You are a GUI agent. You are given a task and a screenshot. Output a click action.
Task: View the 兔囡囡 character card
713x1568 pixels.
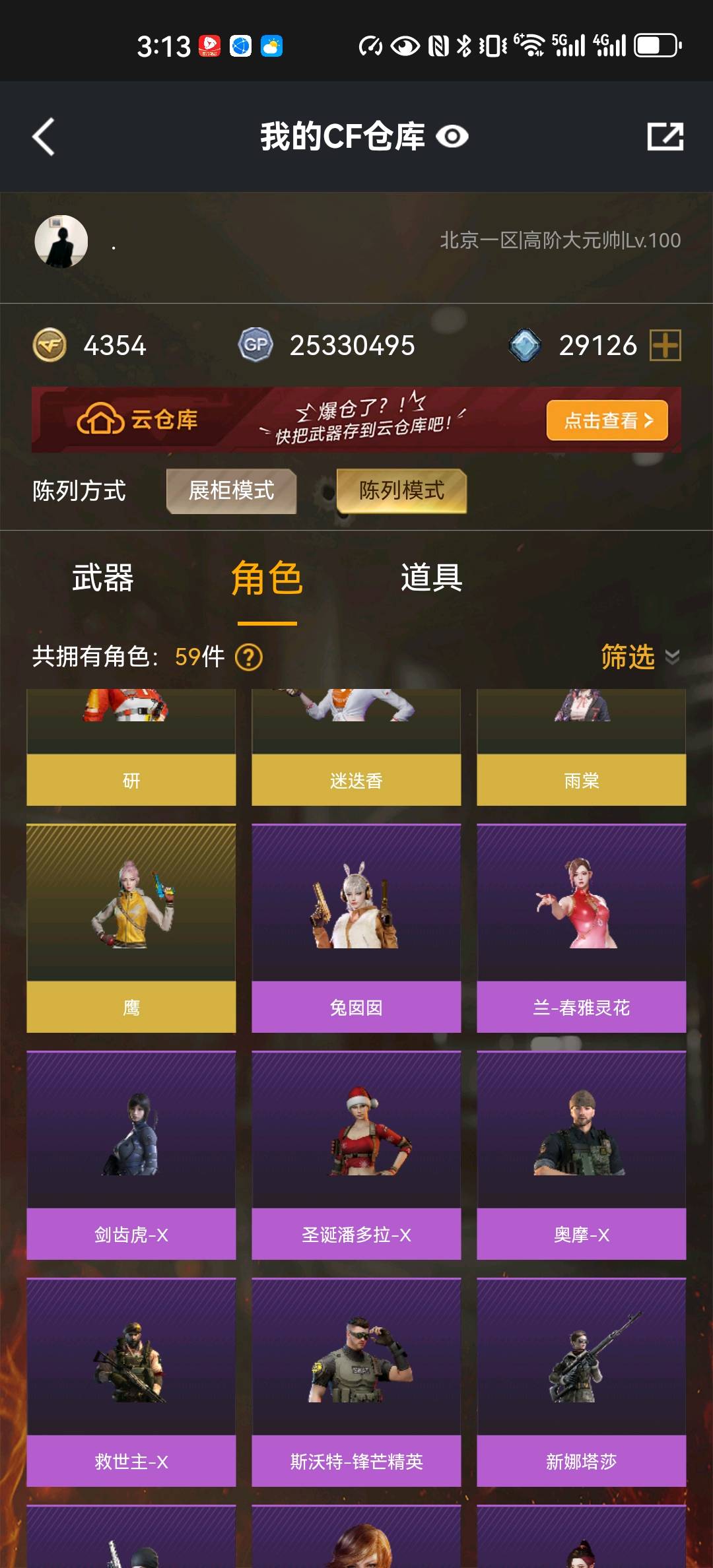(356, 928)
